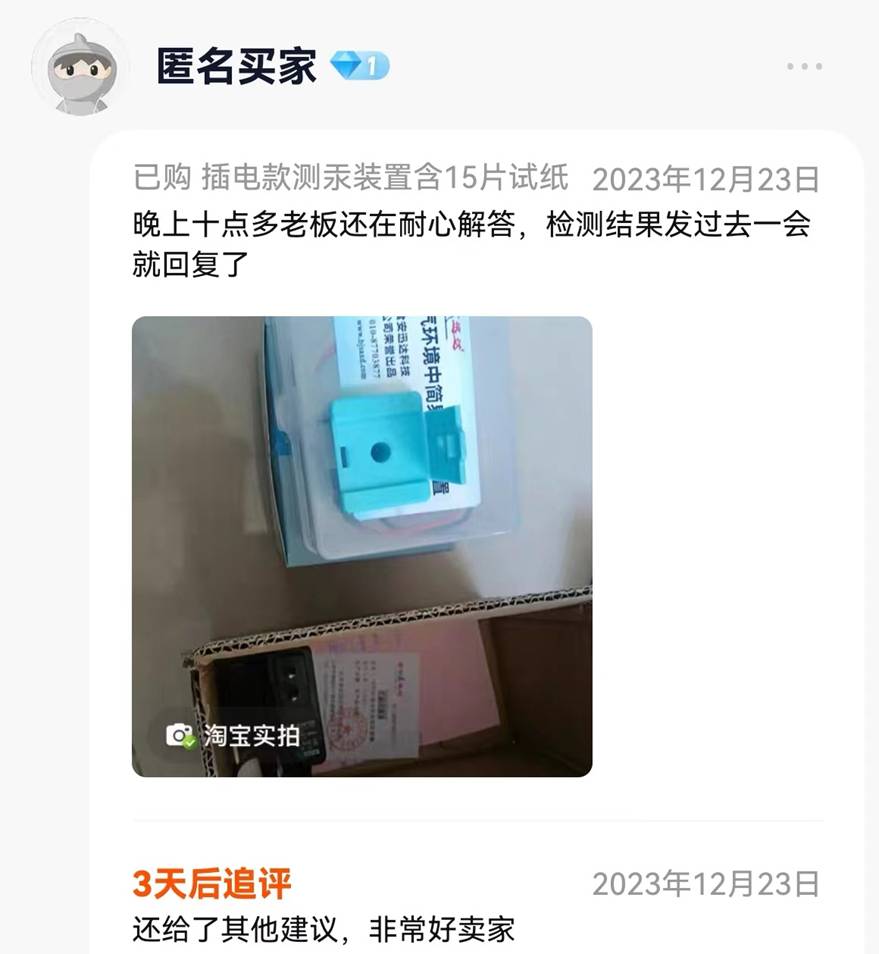Tap the anonymous buyer avatar
The height and width of the screenshot is (954, 879).
point(81,68)
